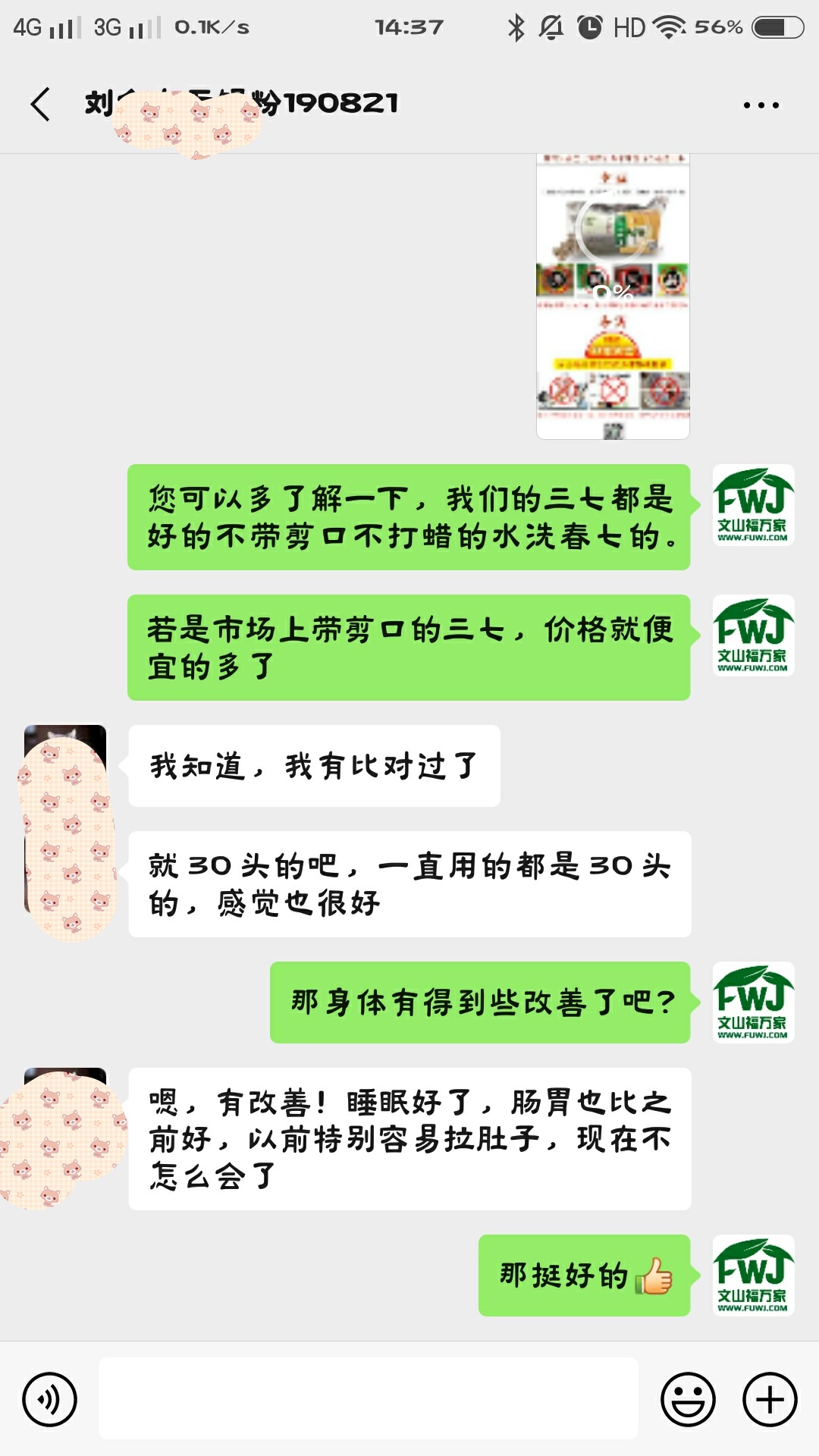The image size is (819, 1456).
Task: Tap FWJ avatar beside 那身体有得到些改善了吧 message
Action: coord(753,1003)
